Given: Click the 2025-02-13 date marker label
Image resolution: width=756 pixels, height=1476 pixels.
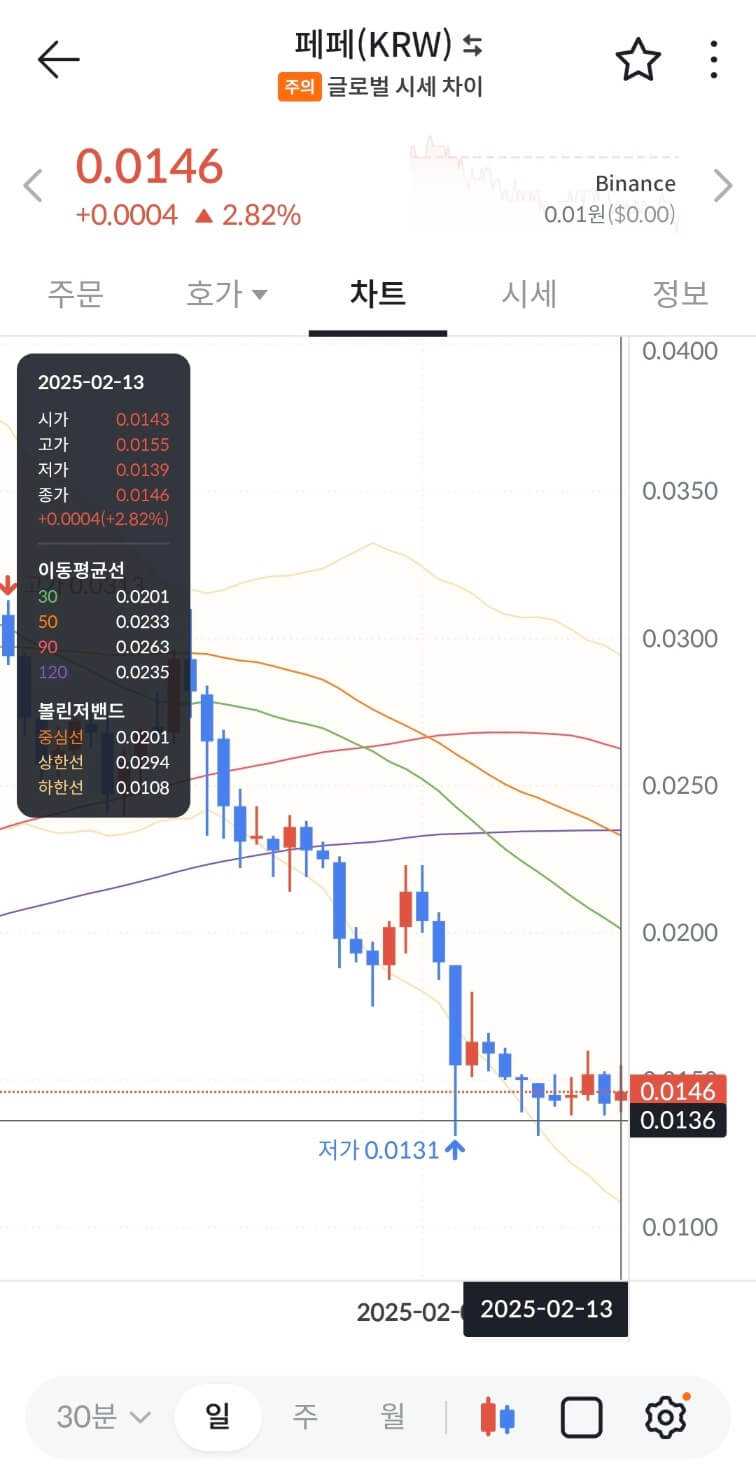Looking at the screenshot, I should click(545, 1311).
